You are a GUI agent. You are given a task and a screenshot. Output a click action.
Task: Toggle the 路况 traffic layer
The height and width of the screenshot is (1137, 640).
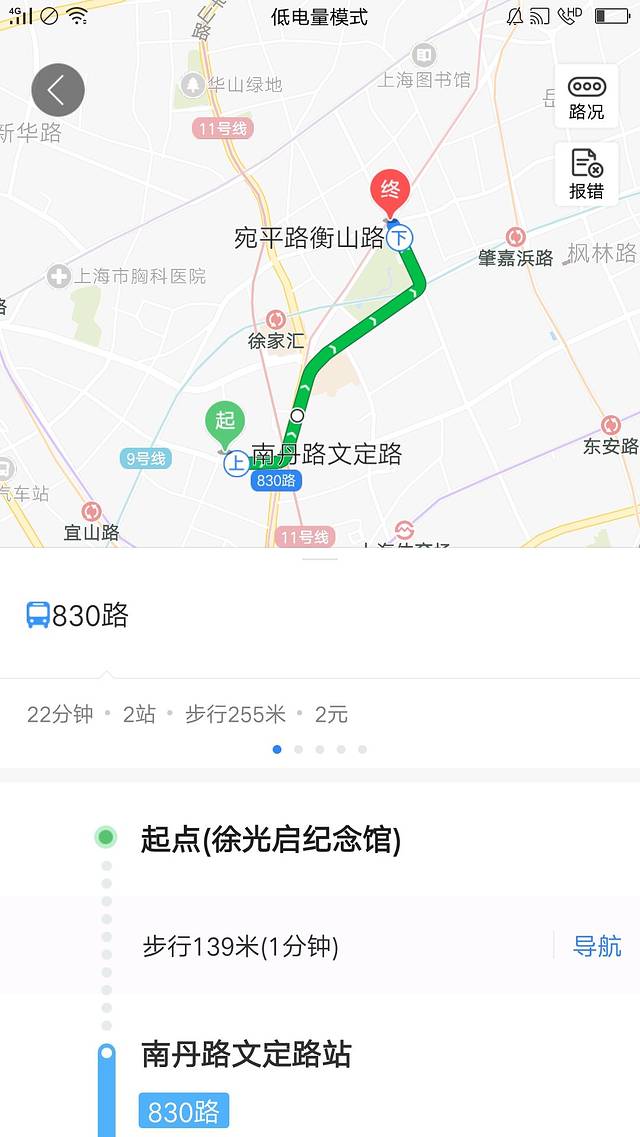click(x=586, y=97)
